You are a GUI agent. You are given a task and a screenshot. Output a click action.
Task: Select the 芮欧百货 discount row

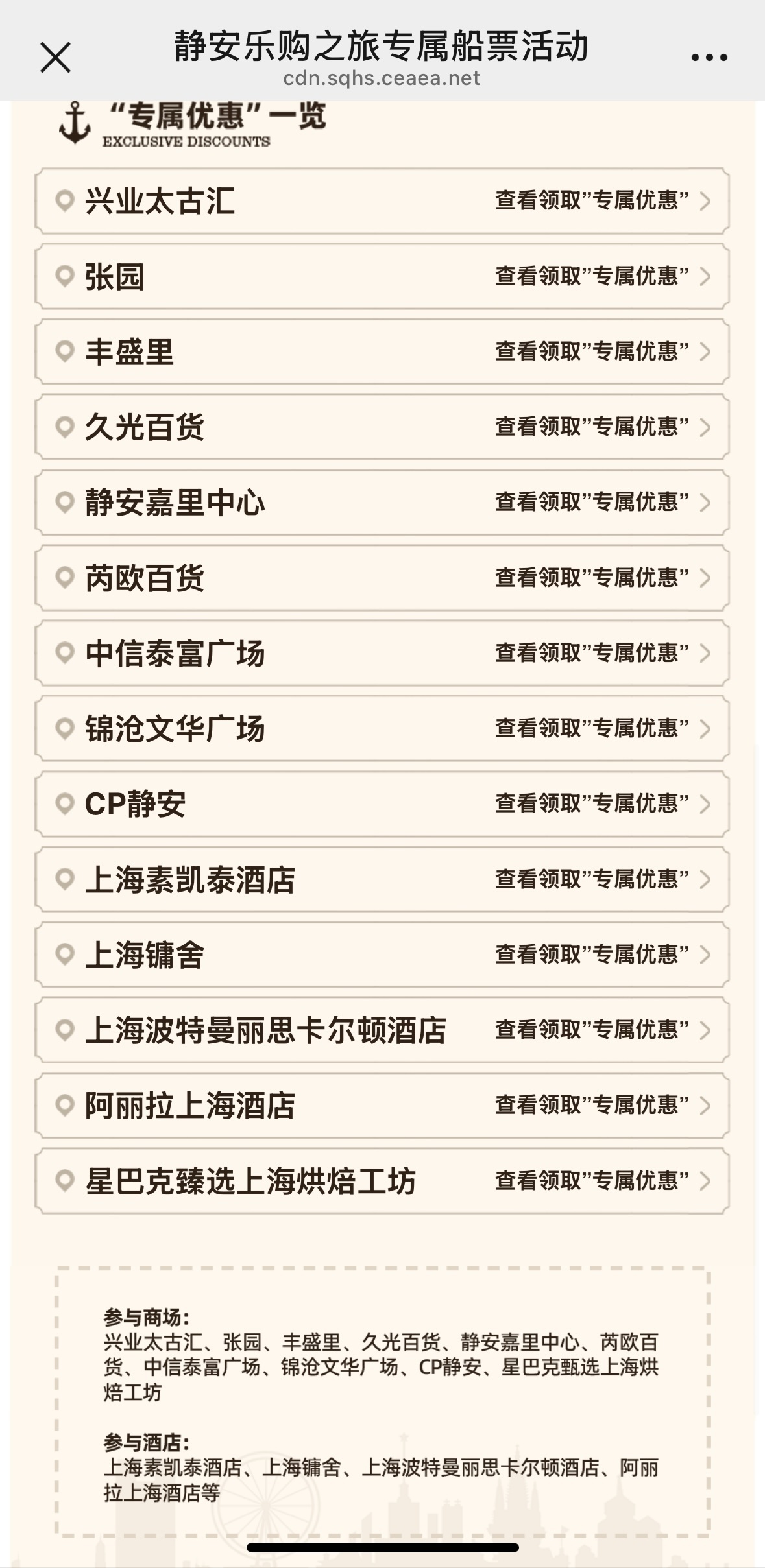(x=382, y=578)
